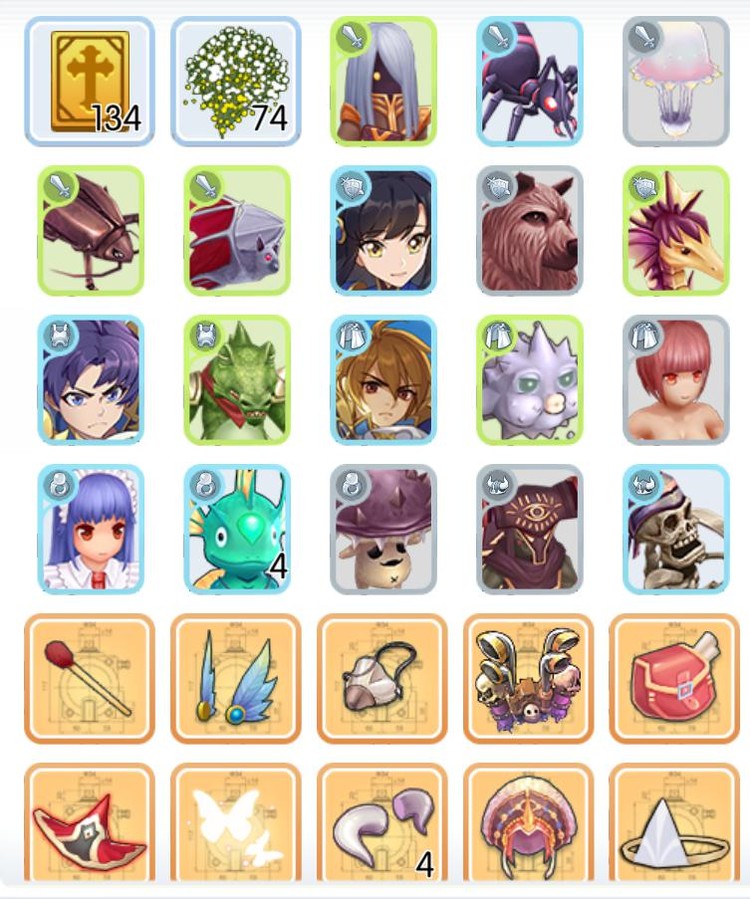The width and height of the screenshot is (750, 899).
Task: Open the spiky gray puffball card
Action: coord(529,380)
